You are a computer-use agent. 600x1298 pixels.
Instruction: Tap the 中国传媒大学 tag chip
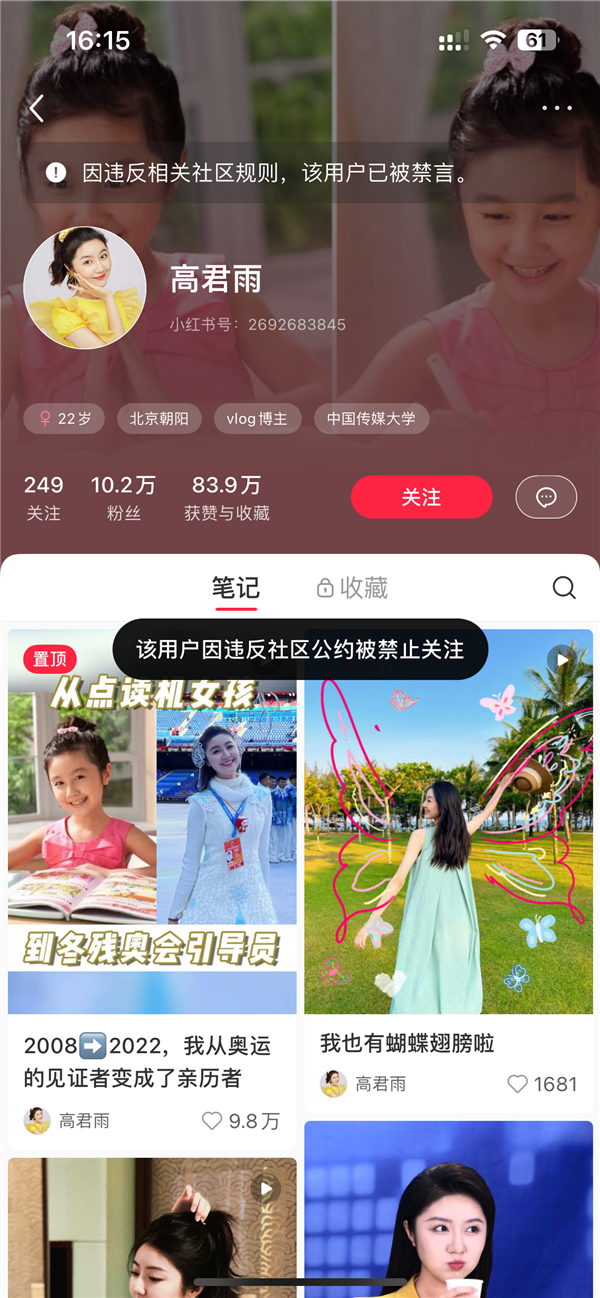pos(371,419)
